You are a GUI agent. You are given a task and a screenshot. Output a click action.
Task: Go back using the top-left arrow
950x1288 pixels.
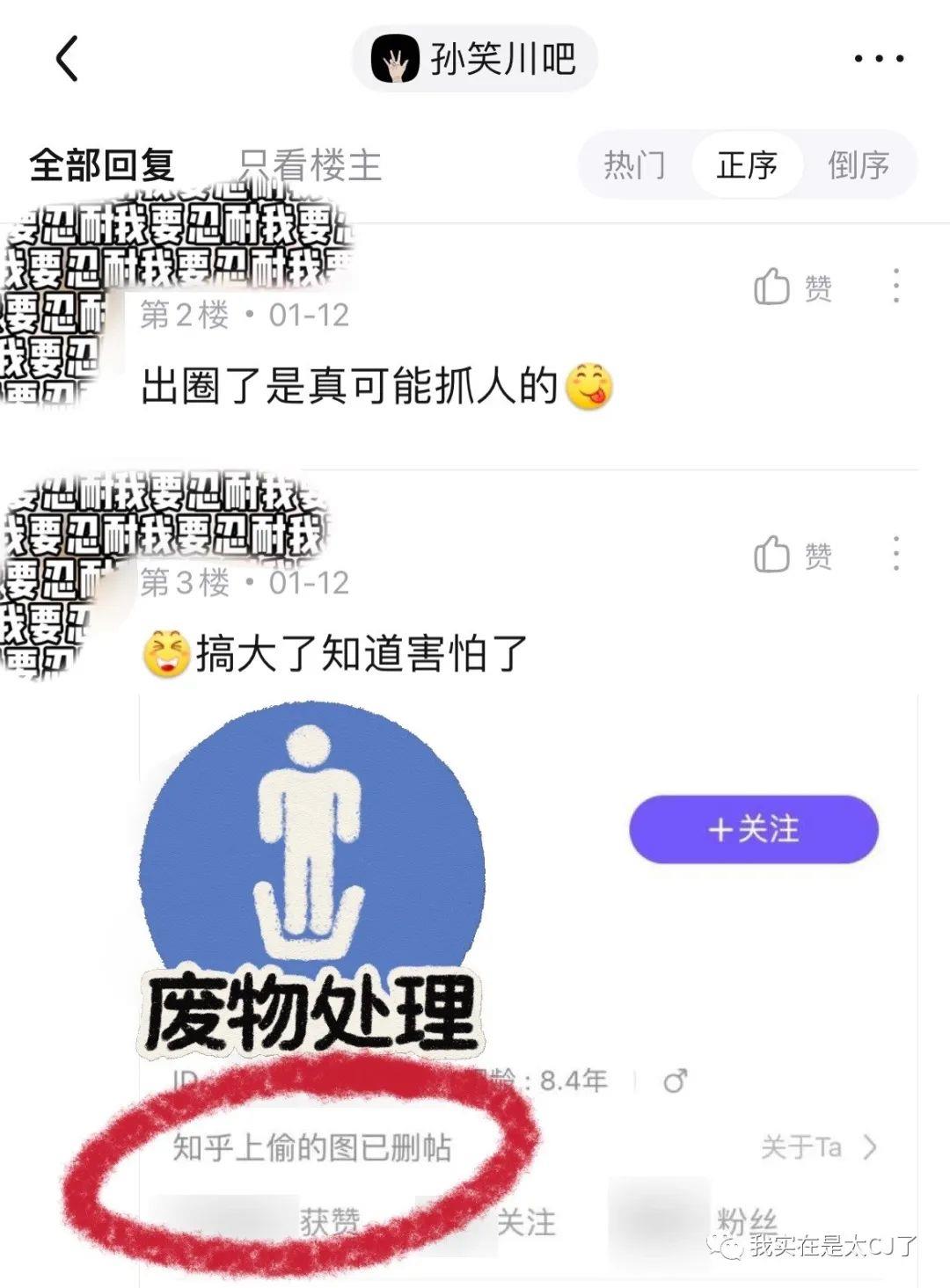(x=68, y=59)
